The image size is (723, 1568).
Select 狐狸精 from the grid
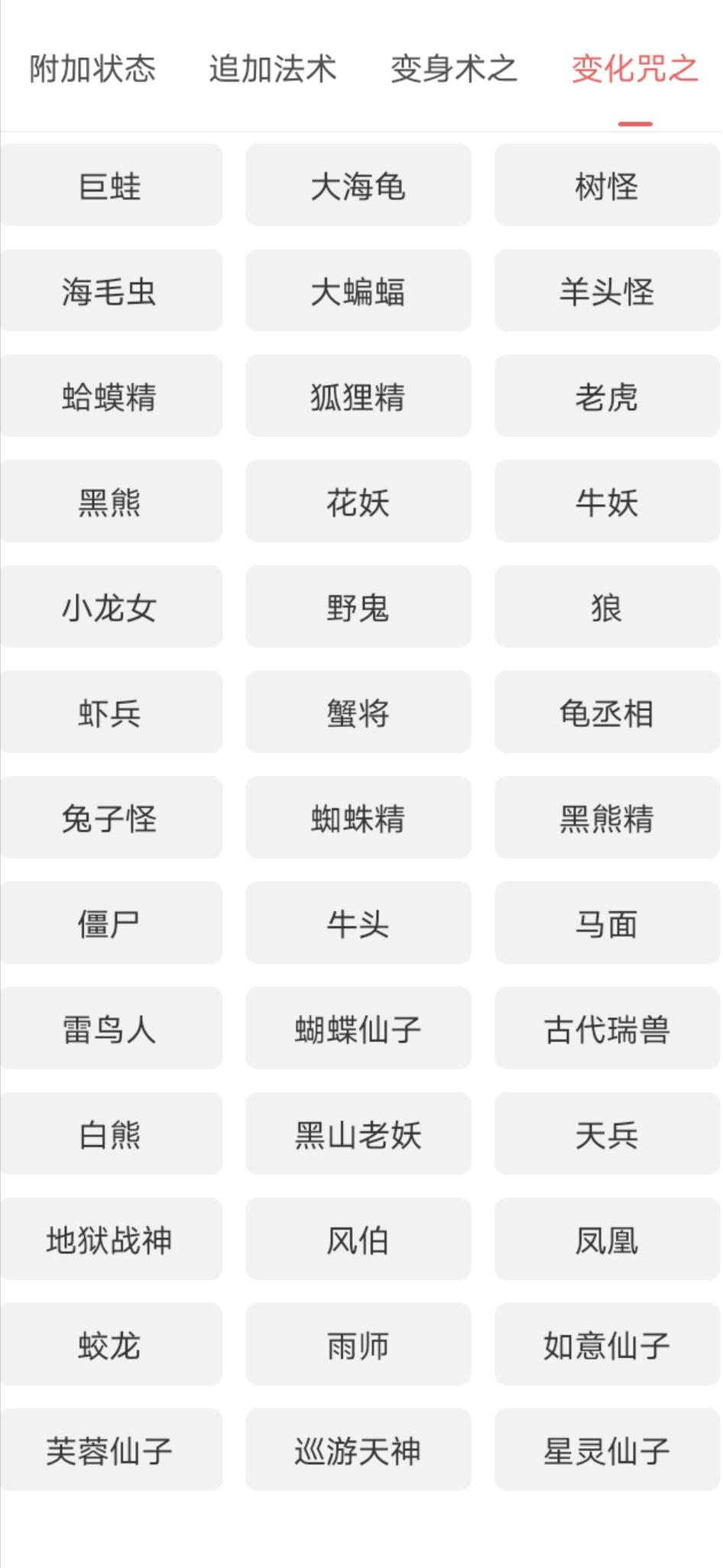coord(358,396)
